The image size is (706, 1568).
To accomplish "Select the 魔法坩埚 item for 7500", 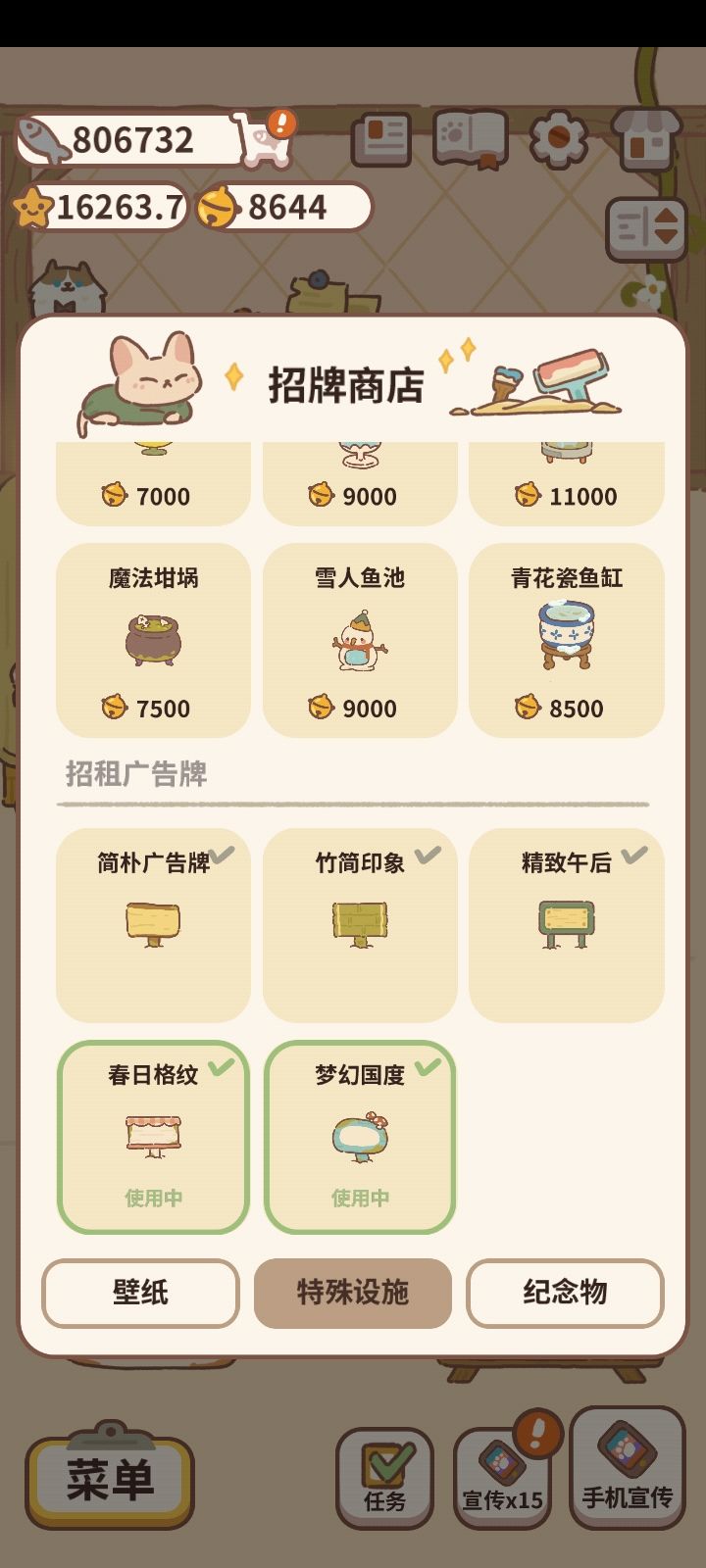I will (x=154, y=640).
